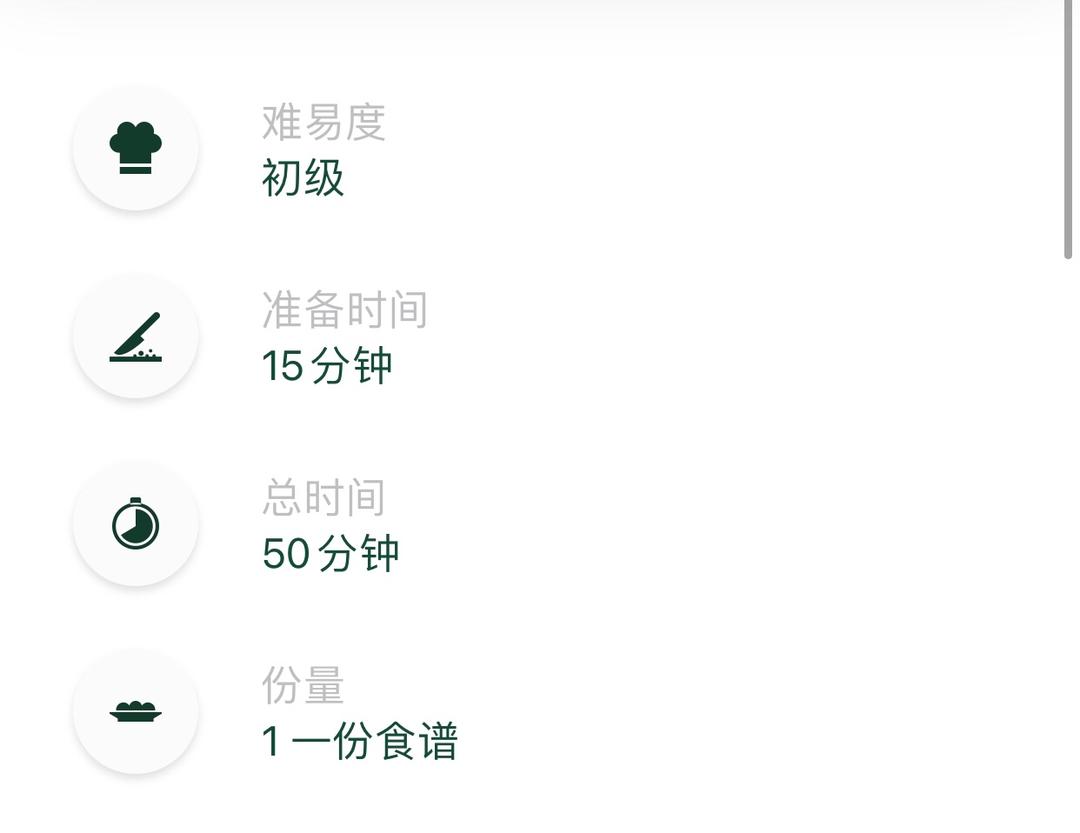
Task: Tap the chef hat difficulty icon
Action: click(x=136, y=147)
